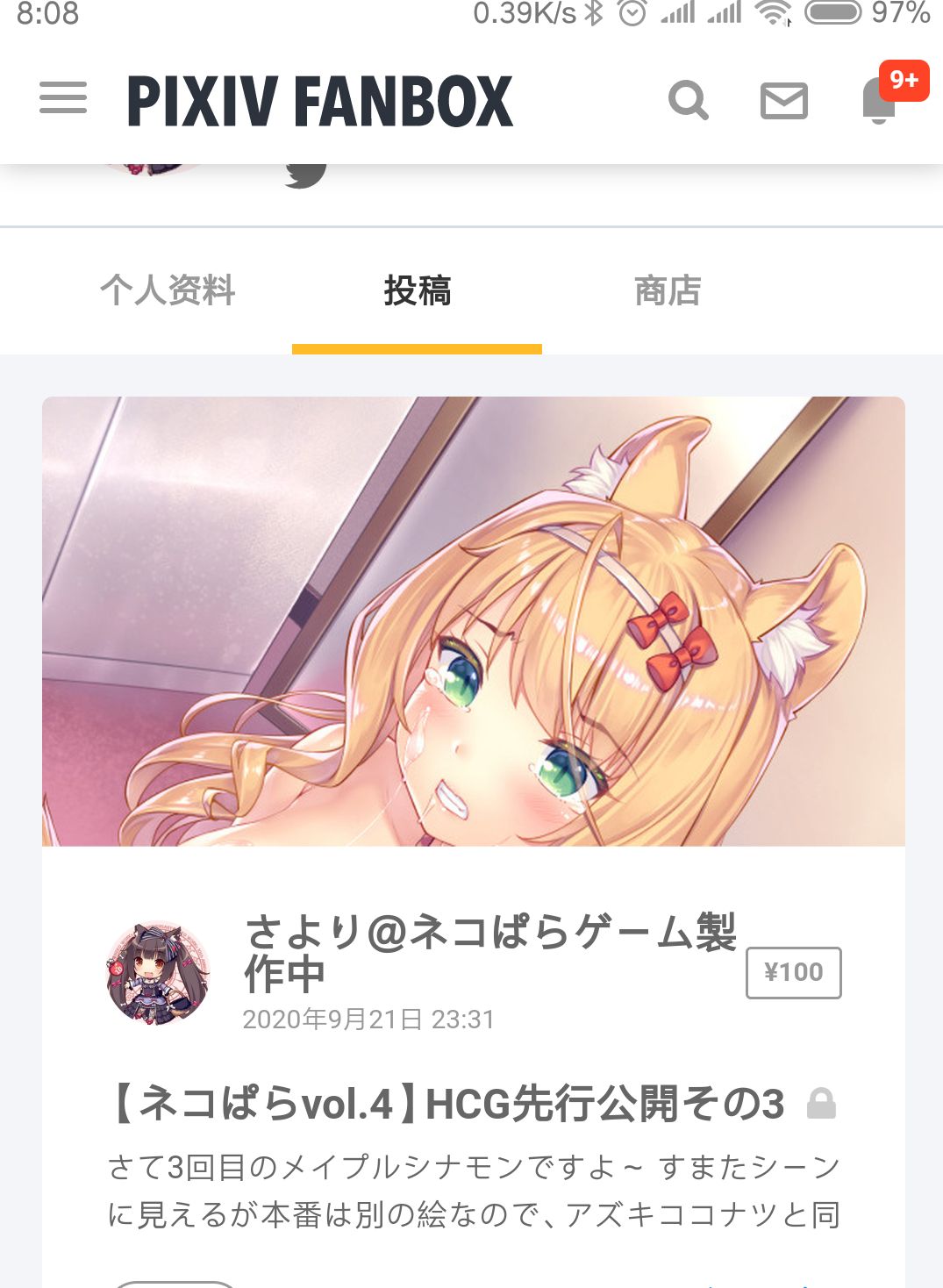Open post 【ネコぱらvol.4】HCG先行公開その3
This screenshot has height=1288, width=943.
coord(447,1104)
